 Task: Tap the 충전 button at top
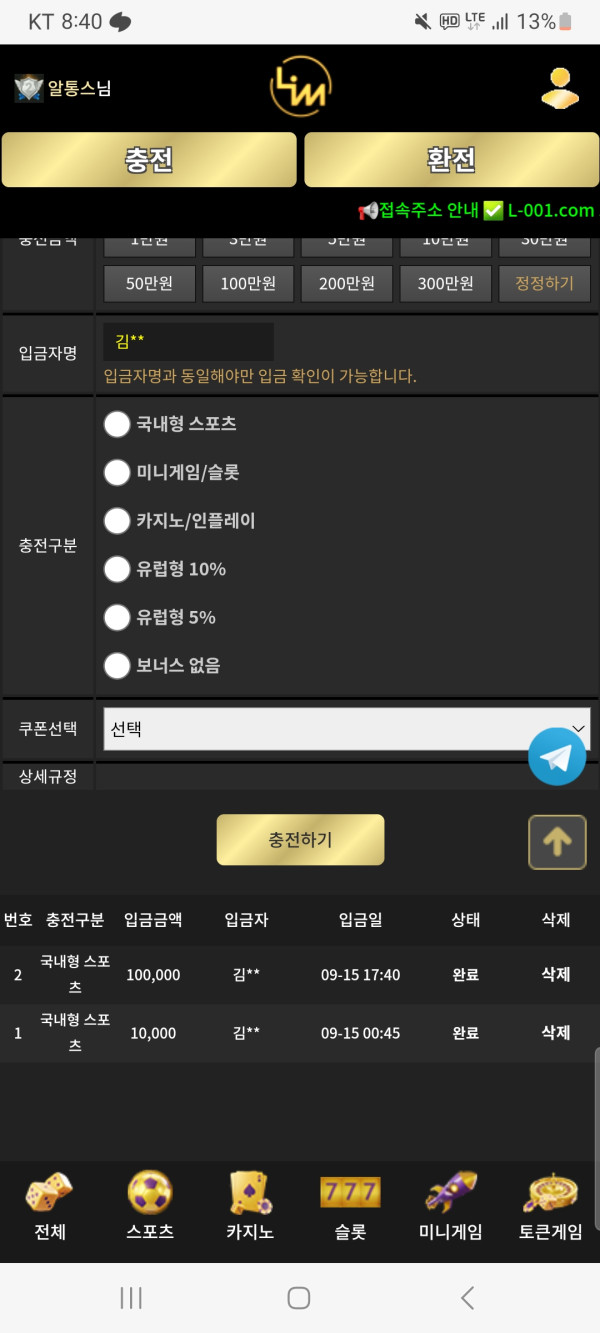[x=149, y=160]
